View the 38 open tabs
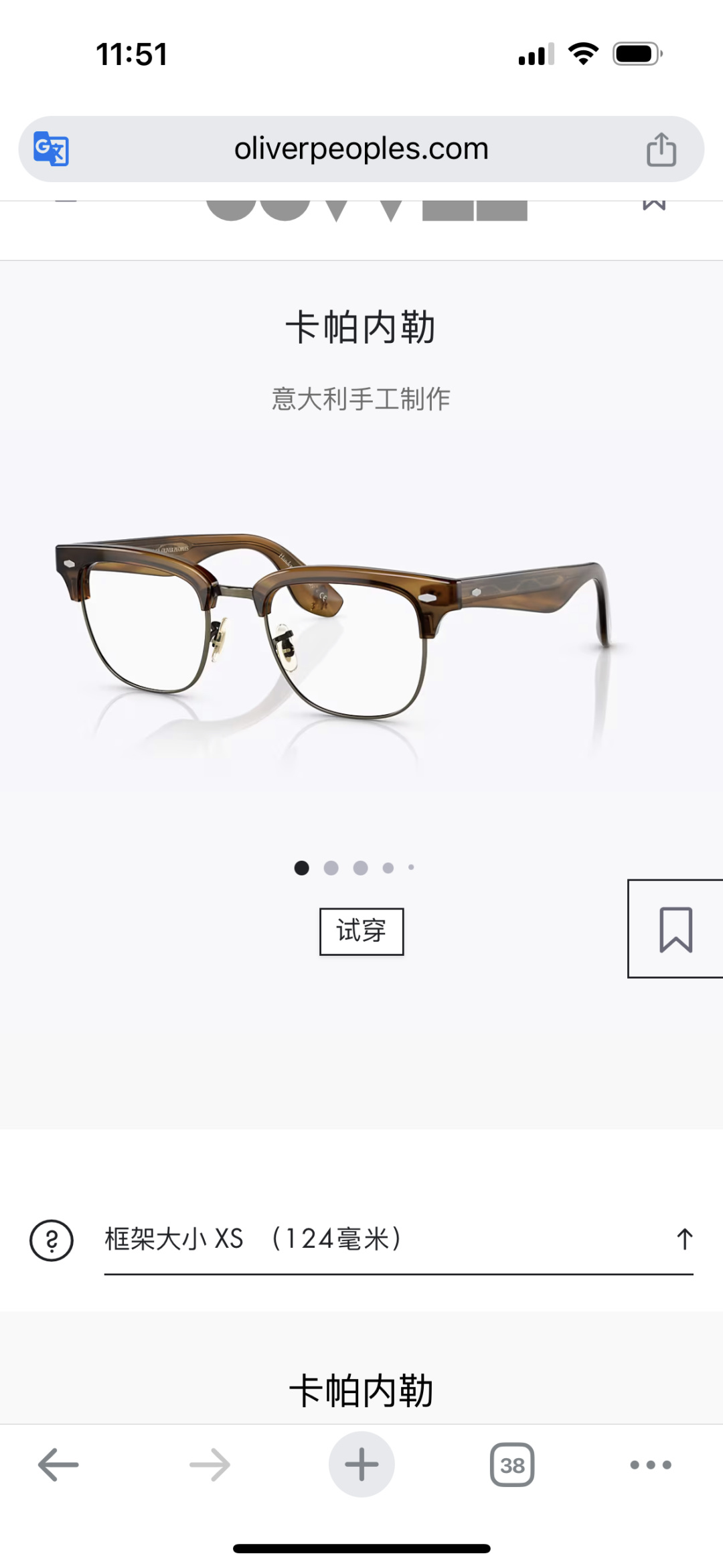 click(512, 1465)
